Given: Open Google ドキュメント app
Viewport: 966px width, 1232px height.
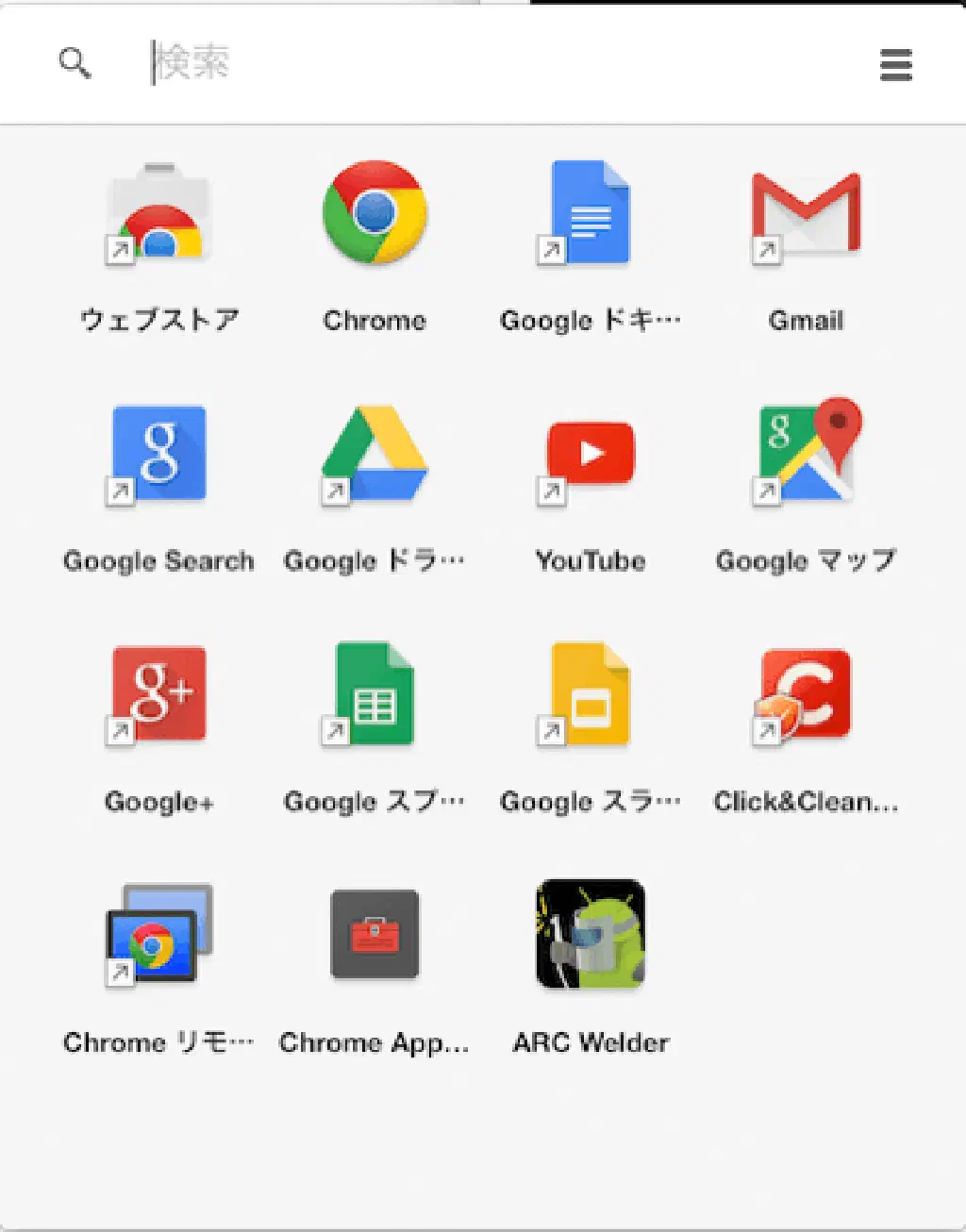Looking at the screenshot, I should click(x=590, y=214).
